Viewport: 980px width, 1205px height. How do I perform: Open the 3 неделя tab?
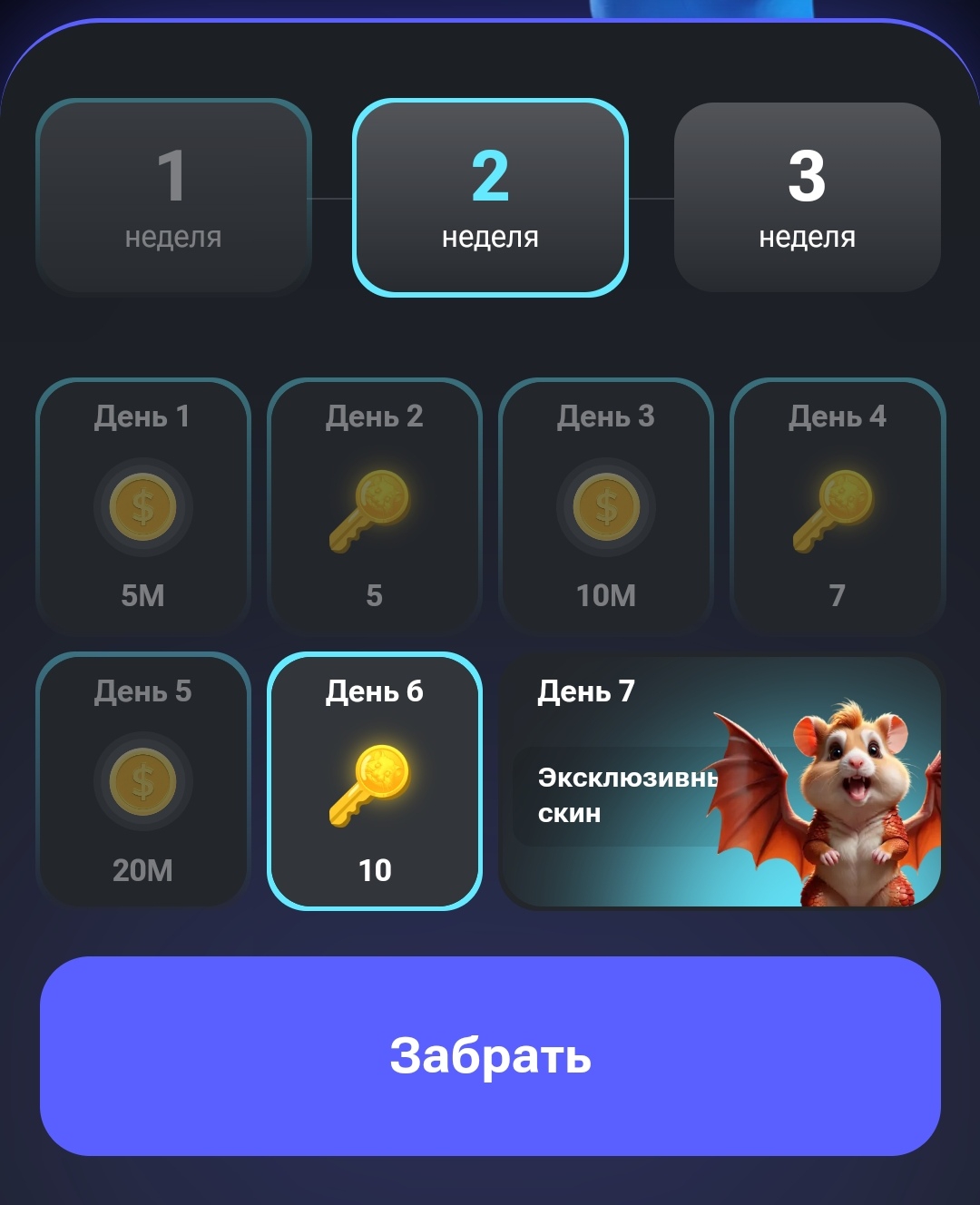[807, 198]
